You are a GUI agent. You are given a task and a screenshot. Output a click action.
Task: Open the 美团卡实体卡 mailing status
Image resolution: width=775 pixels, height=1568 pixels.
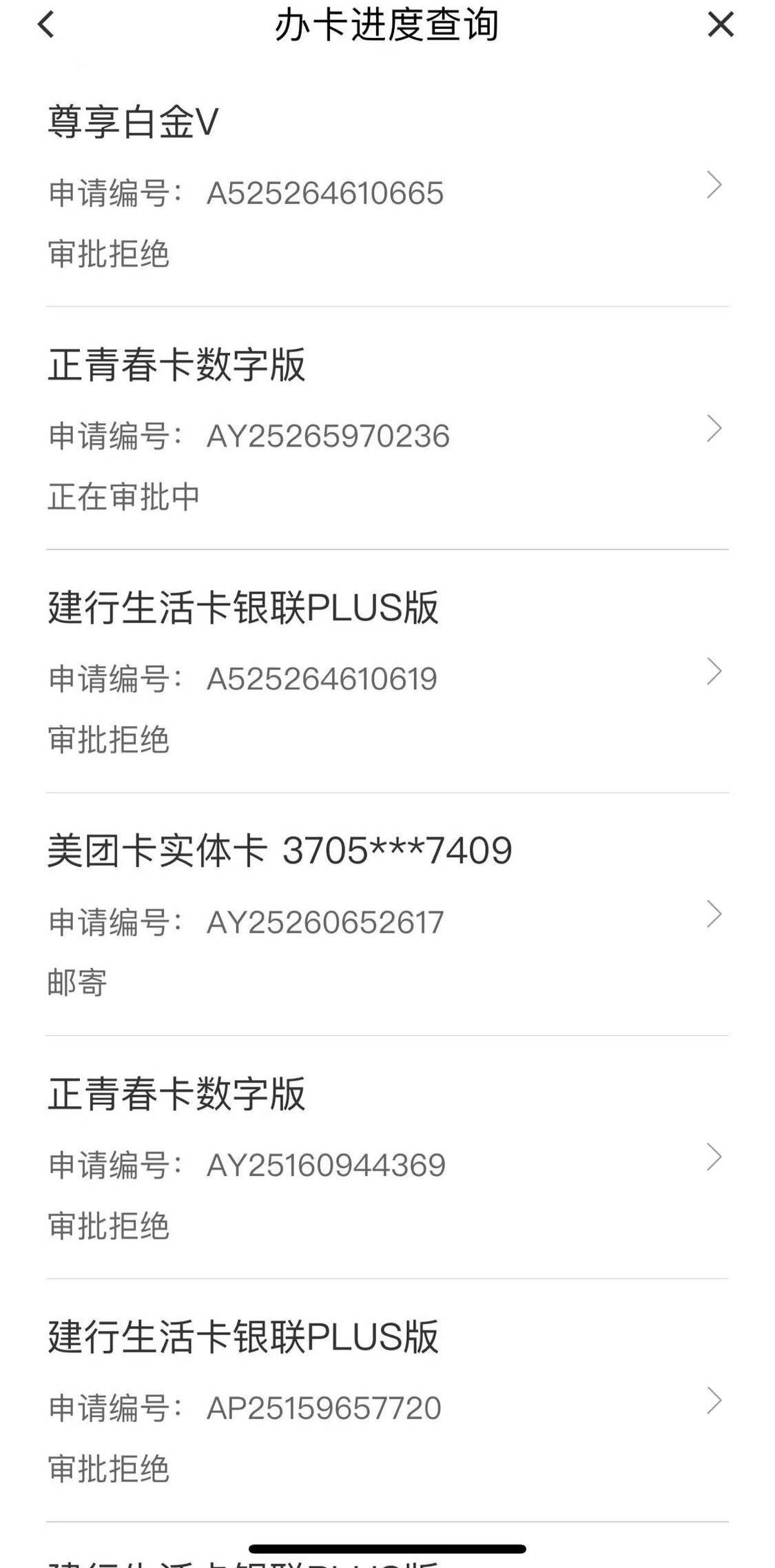coord(386,915)
